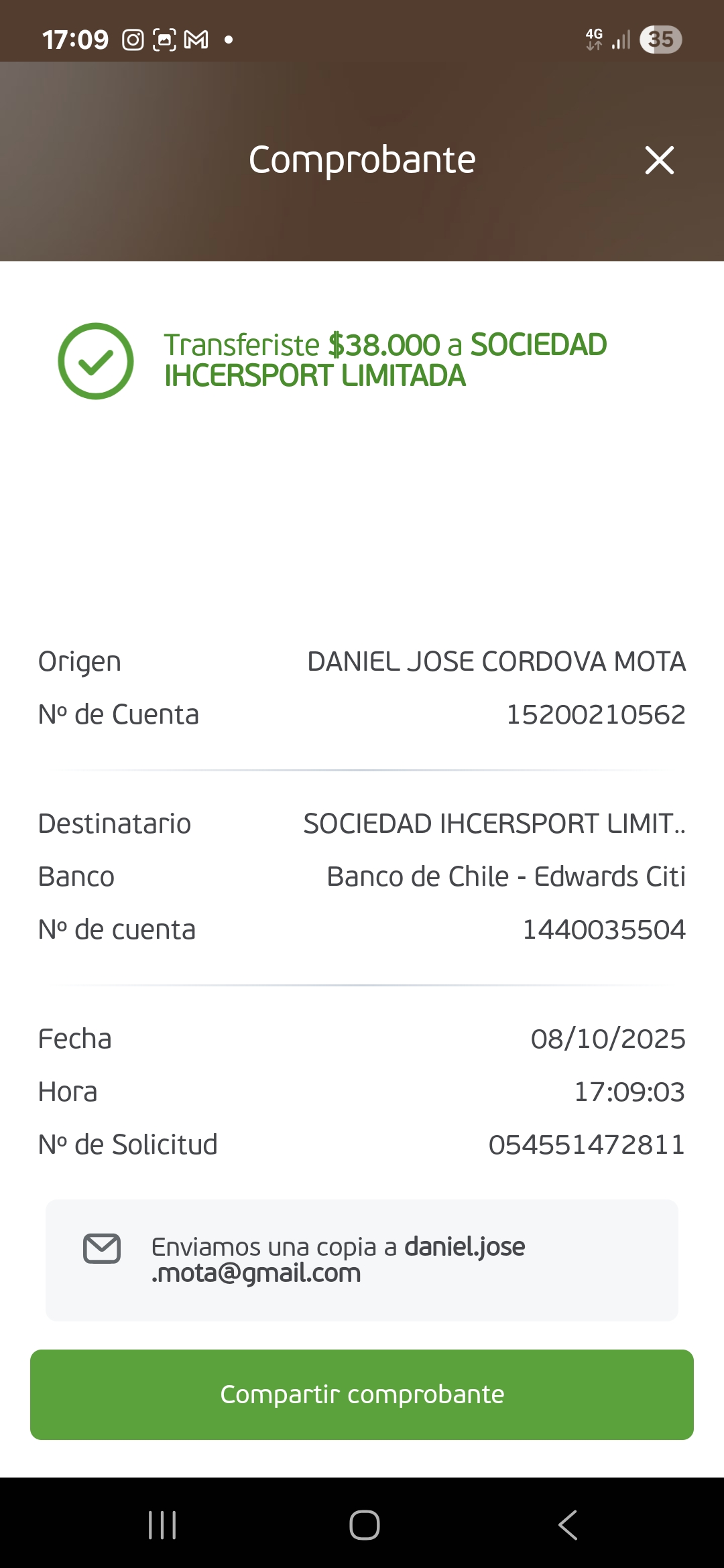Image resolution: width=724 pixels, height=1568 pixels.
Task: Close the Comprobante screen
Action: pos(659,160)
